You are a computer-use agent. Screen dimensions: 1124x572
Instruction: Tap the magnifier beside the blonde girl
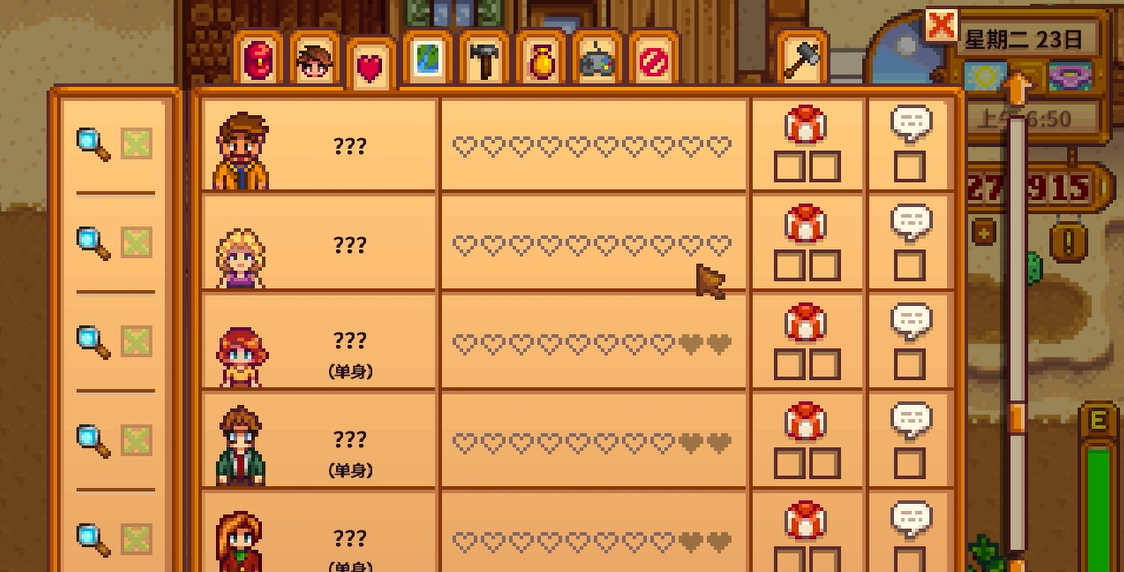94,242
